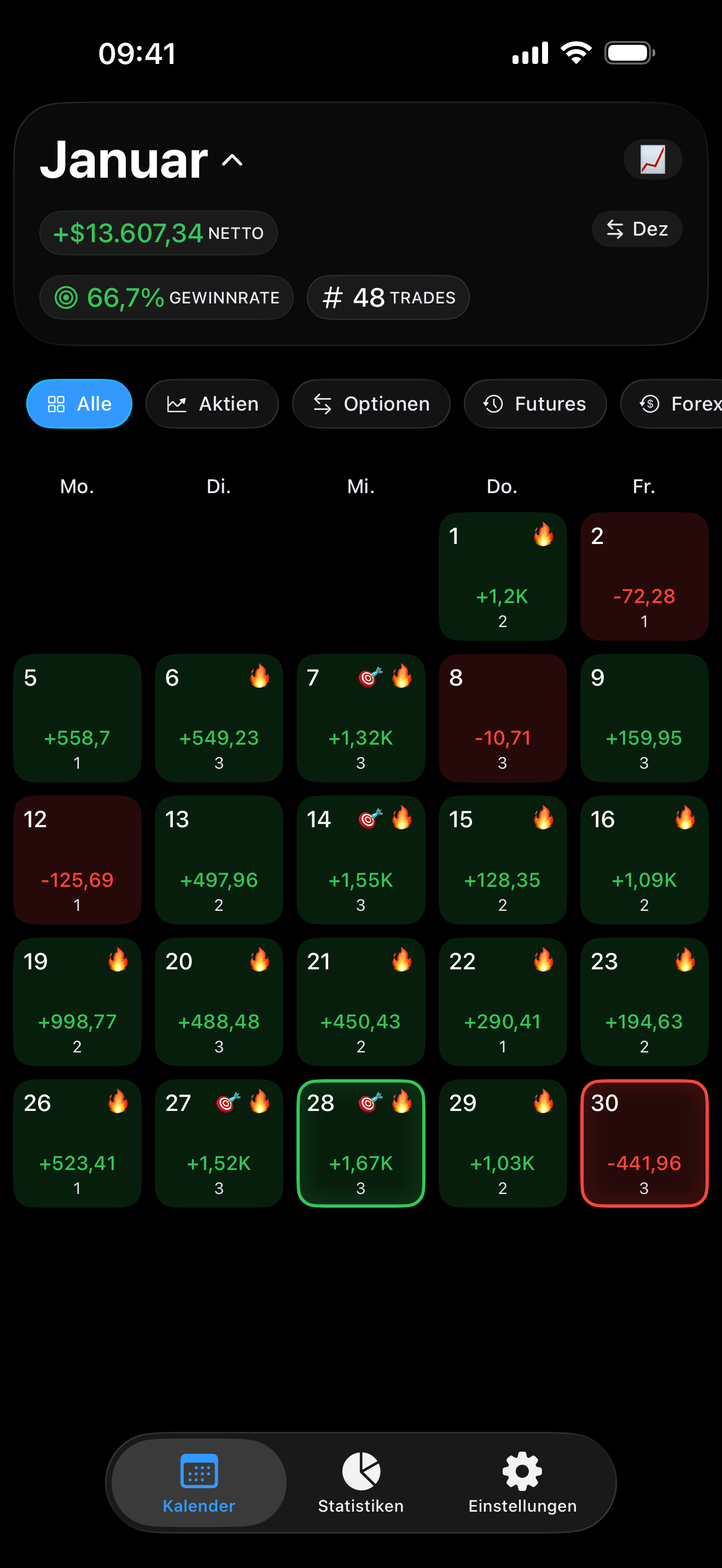View day 22 with +290,41
The height and width of the screenshot is (1568, 722).
click(502, 1001)
